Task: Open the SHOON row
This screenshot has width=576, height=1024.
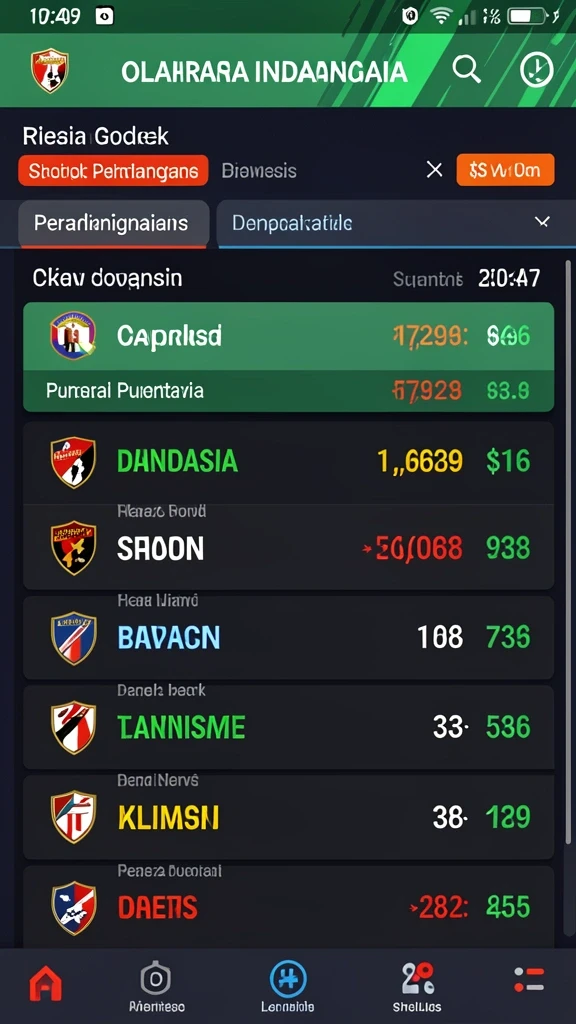Action: pyautogui.click(x=288, y=547)
